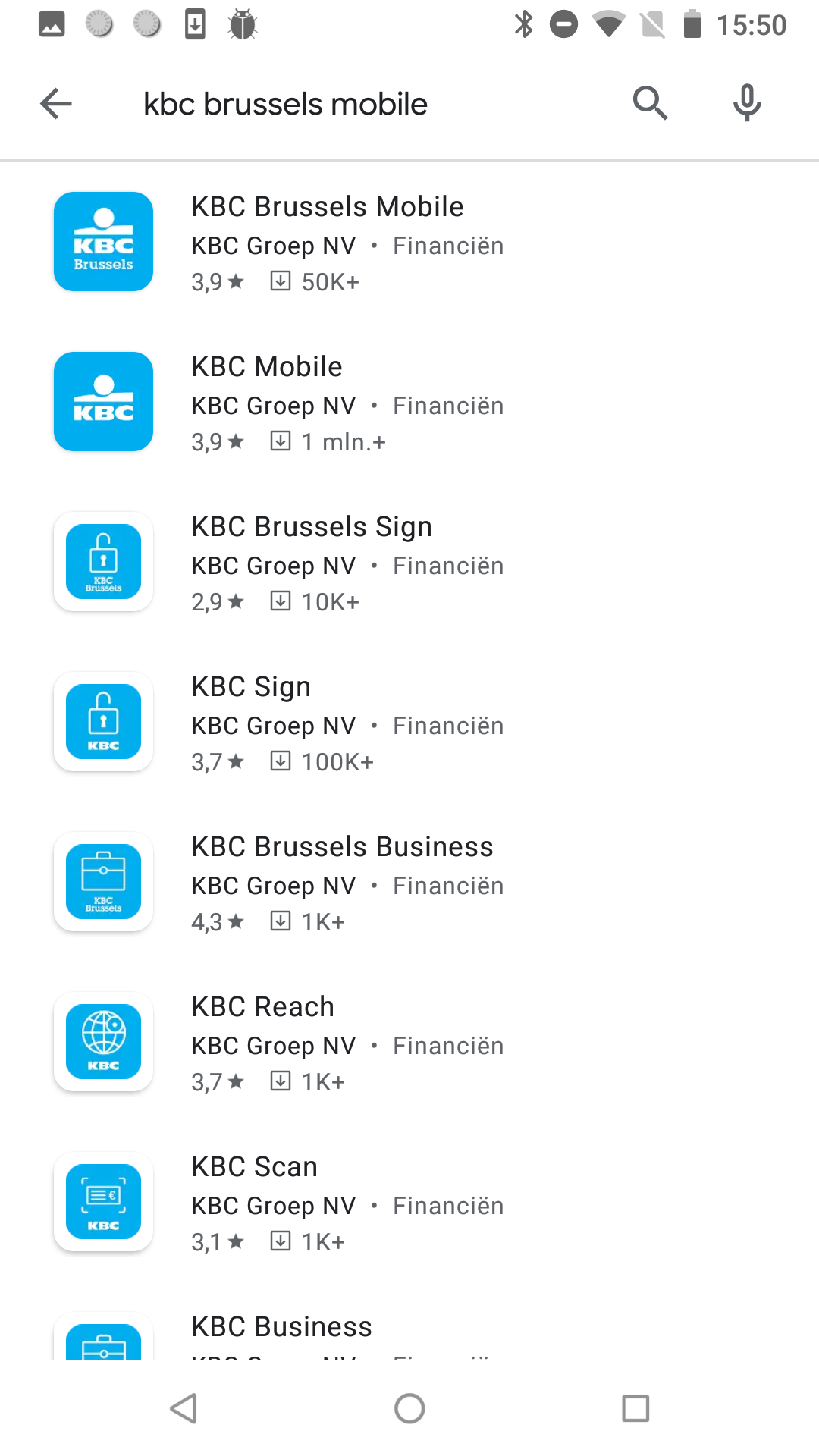
Task: Open the KBC Reach result
Action: click(409, 1042)
